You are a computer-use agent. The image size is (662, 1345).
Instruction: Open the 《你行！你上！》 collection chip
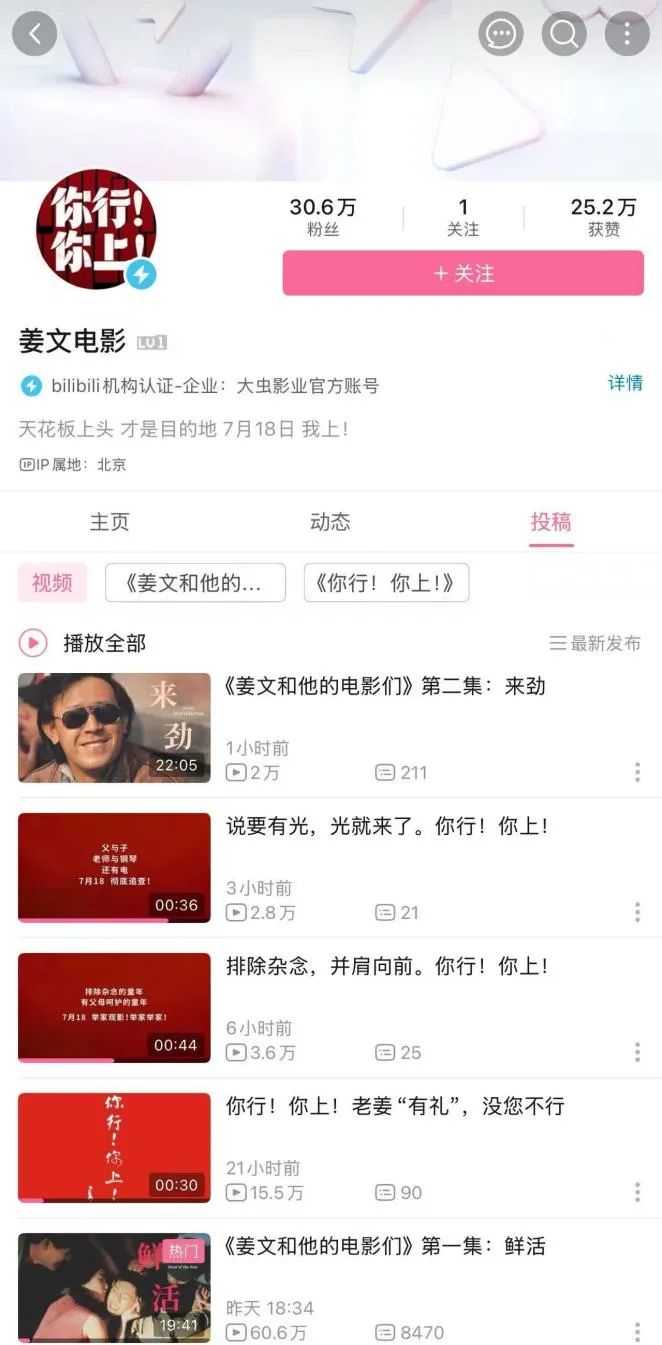coord(386,583)
